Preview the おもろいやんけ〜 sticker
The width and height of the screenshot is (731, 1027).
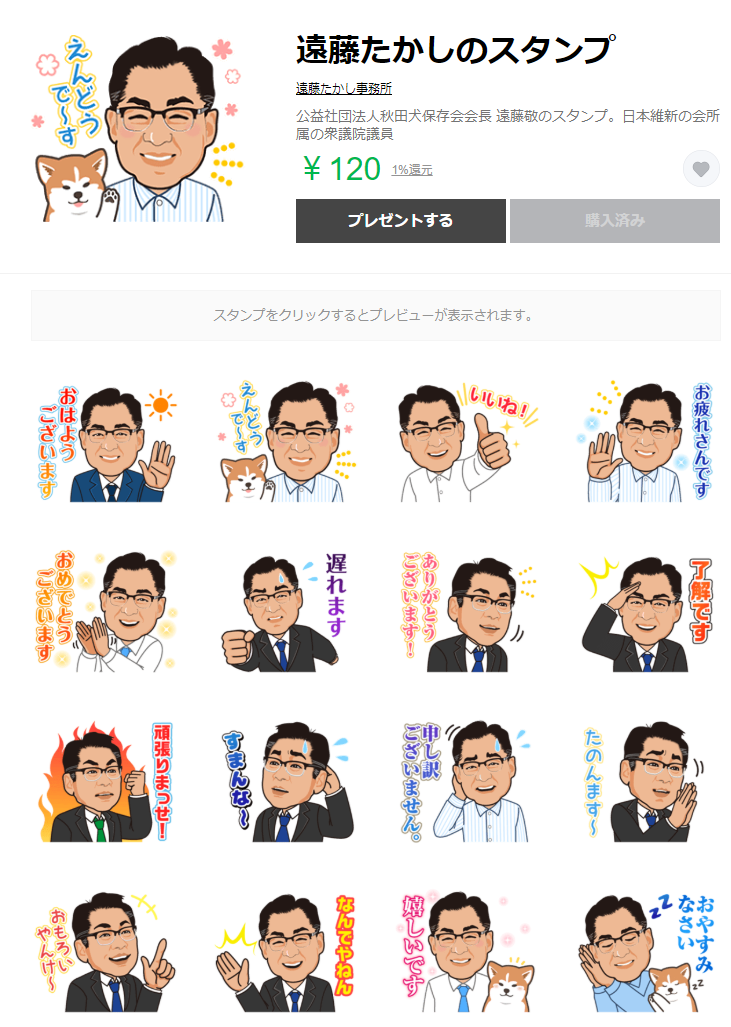[x=103, y=950]
